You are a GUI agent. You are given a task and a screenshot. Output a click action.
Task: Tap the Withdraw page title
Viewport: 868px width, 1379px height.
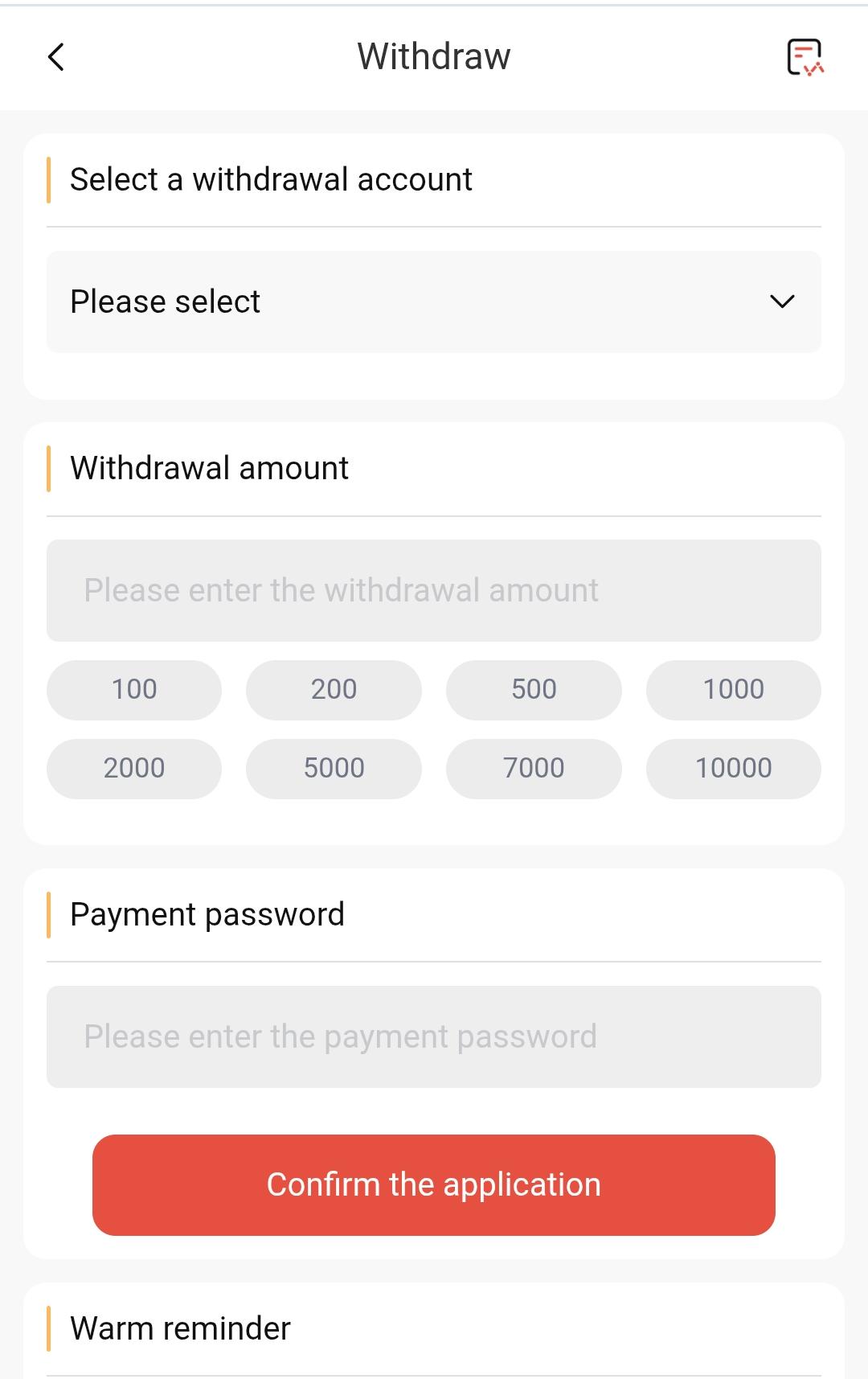[434, 56]
